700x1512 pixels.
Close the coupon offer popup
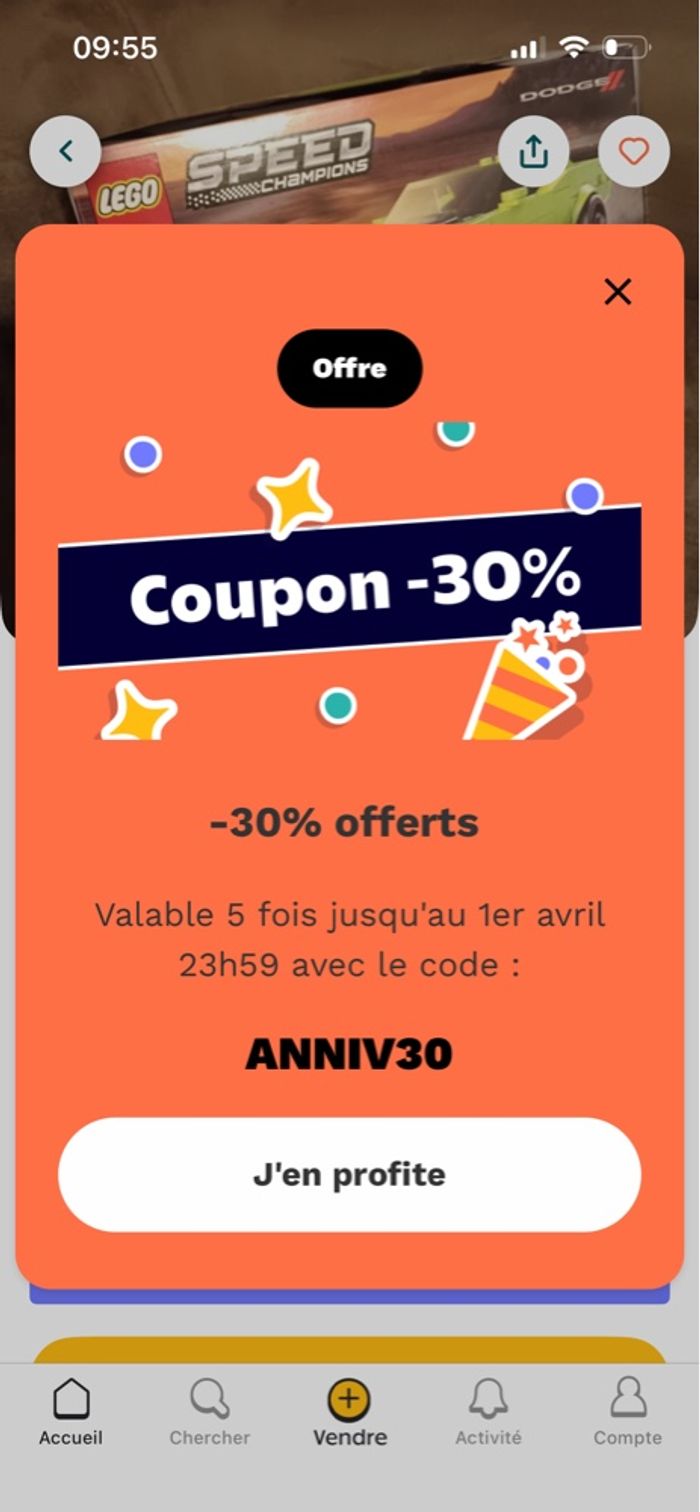coord(618,292)
